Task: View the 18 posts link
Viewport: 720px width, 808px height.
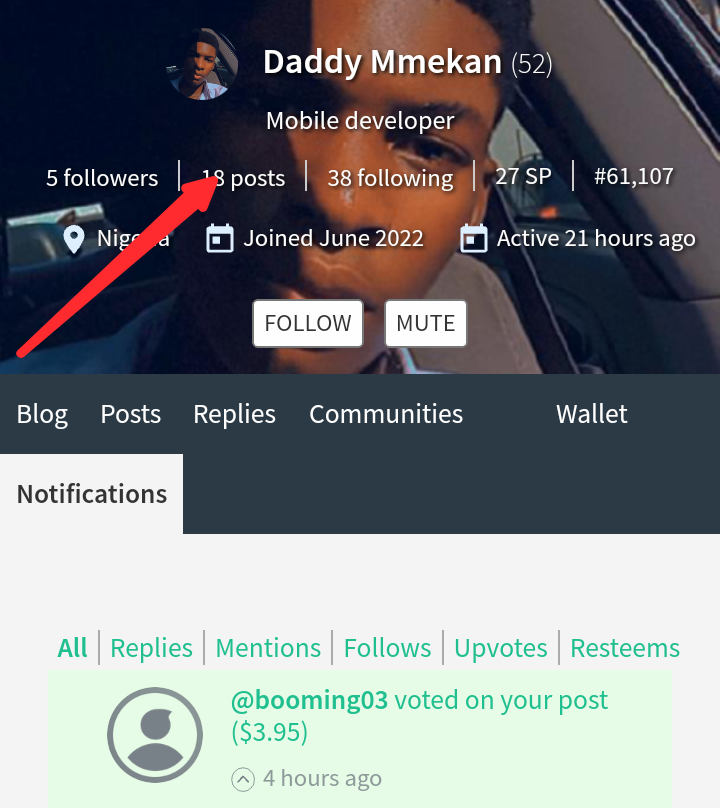Action: [243, 178]
